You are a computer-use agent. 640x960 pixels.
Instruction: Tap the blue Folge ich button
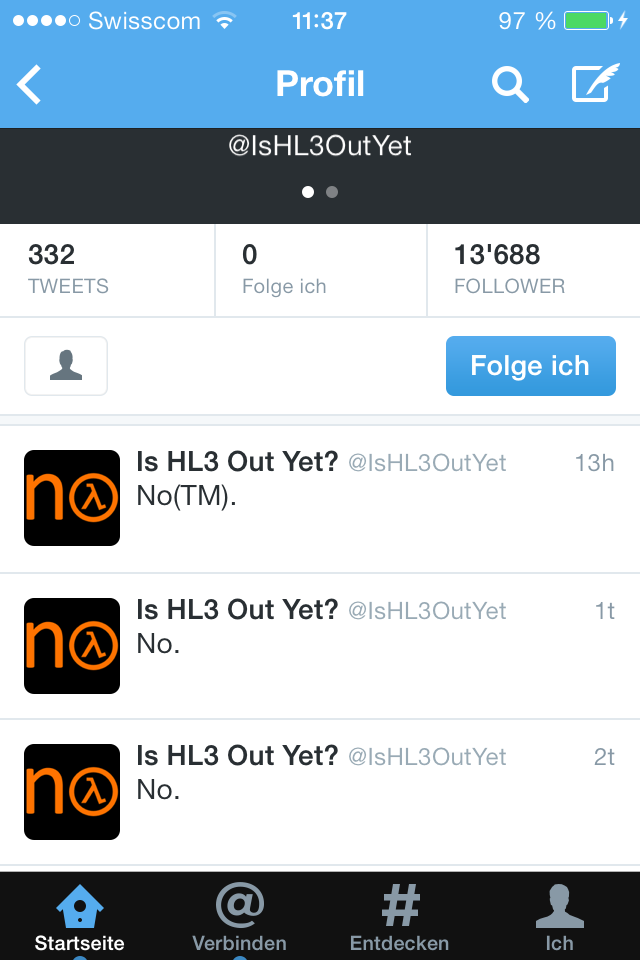point(530,366)
